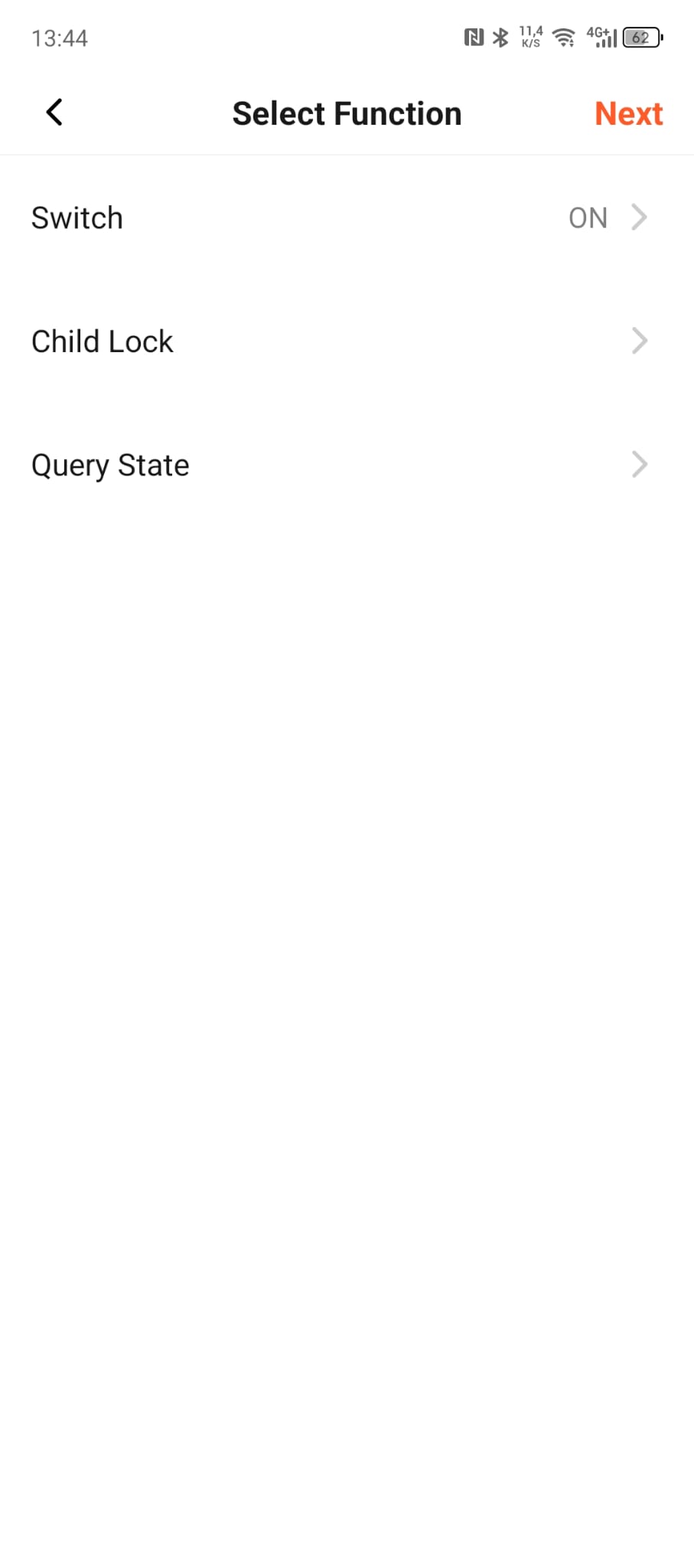Open the Child Lock option
Viewport: 694px width, 1568px height.
tap(347, 341)
